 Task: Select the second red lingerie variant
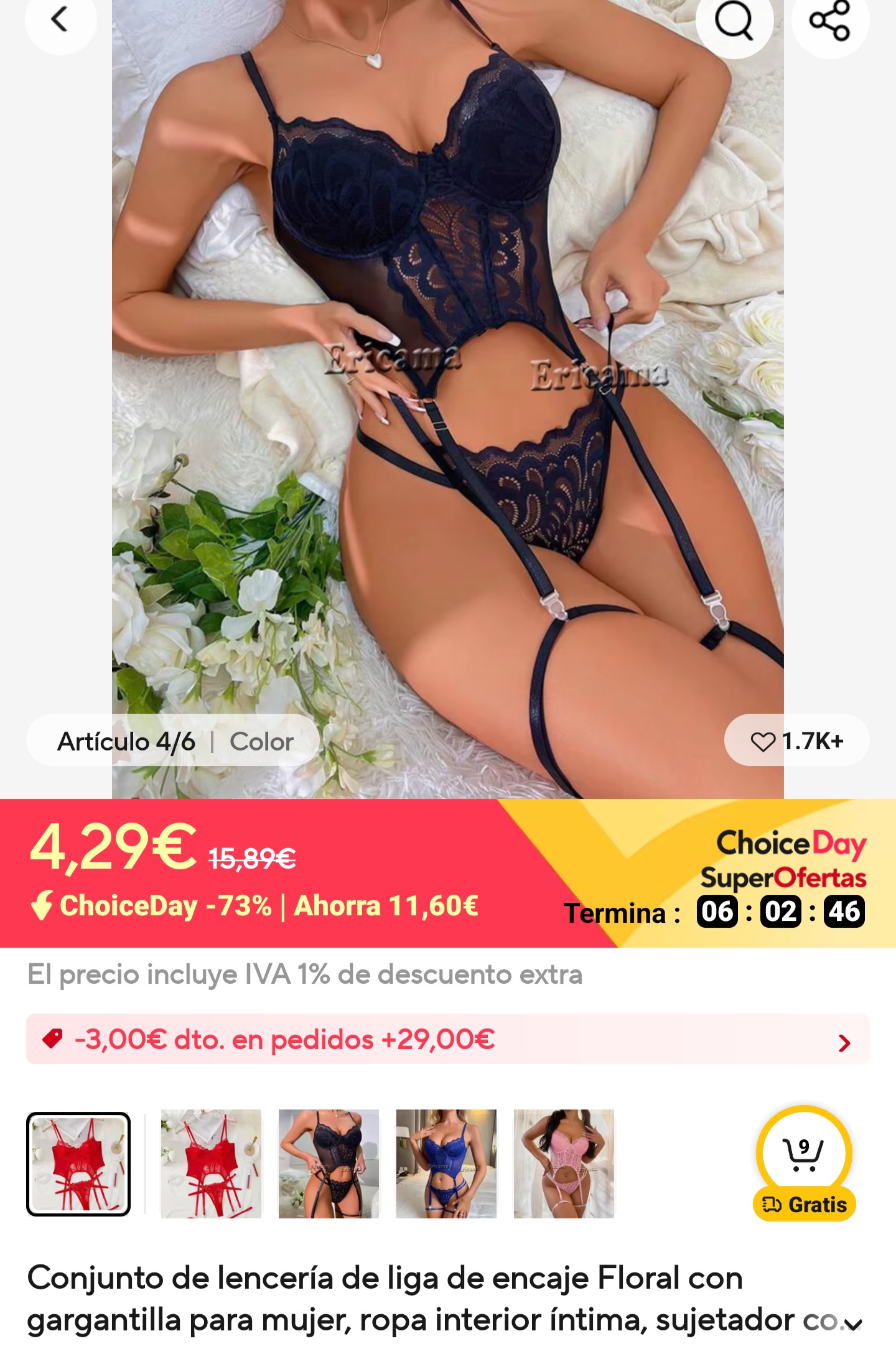tap(211, 1164)
